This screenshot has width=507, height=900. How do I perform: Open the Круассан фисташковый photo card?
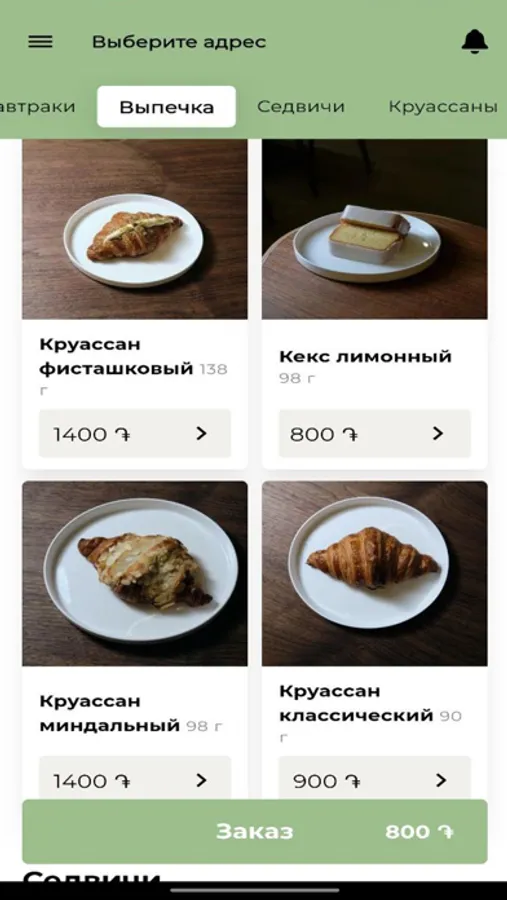(x=135, y=229)
